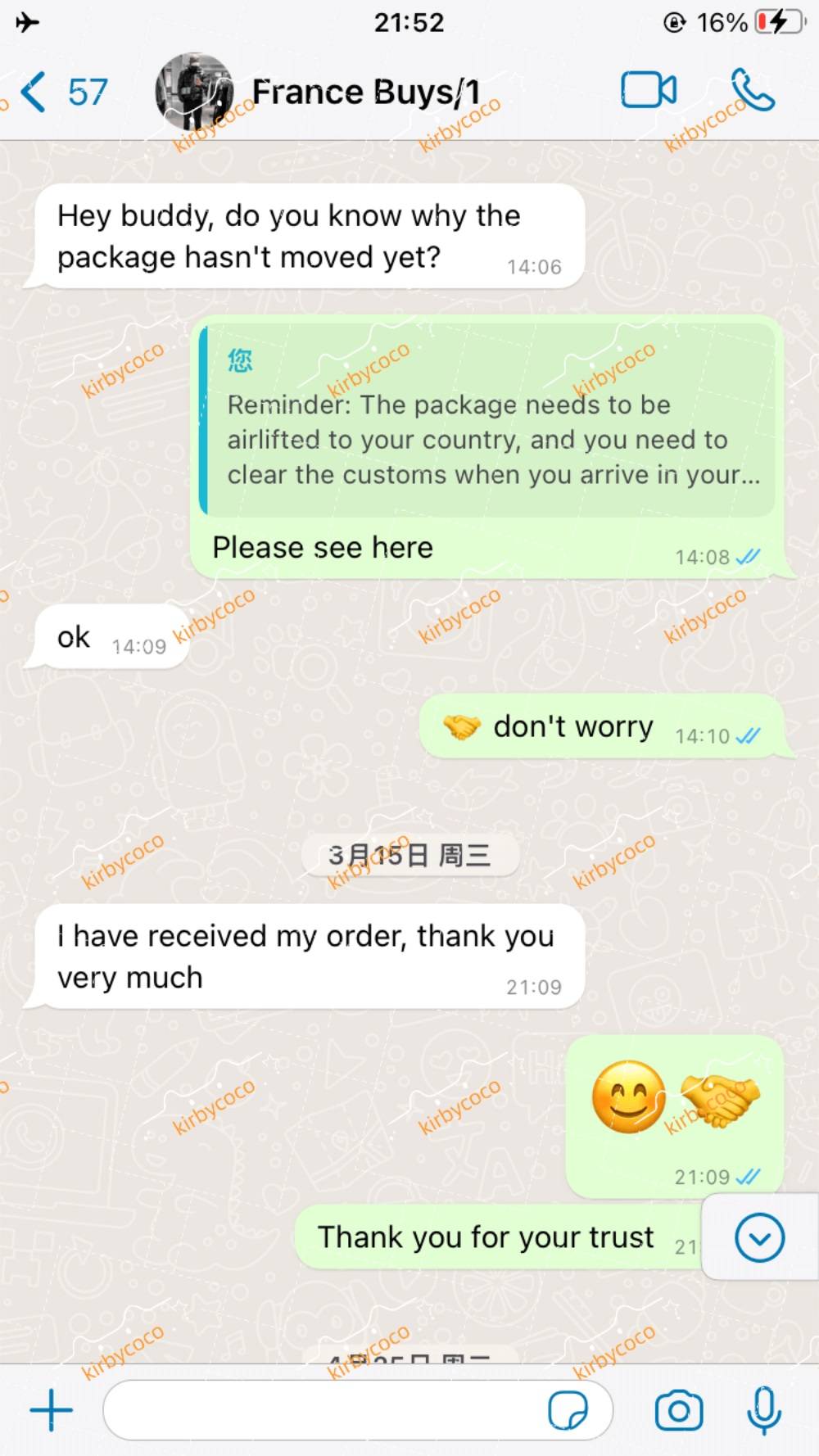Open the attachment plus menu

click(52, 1410)
